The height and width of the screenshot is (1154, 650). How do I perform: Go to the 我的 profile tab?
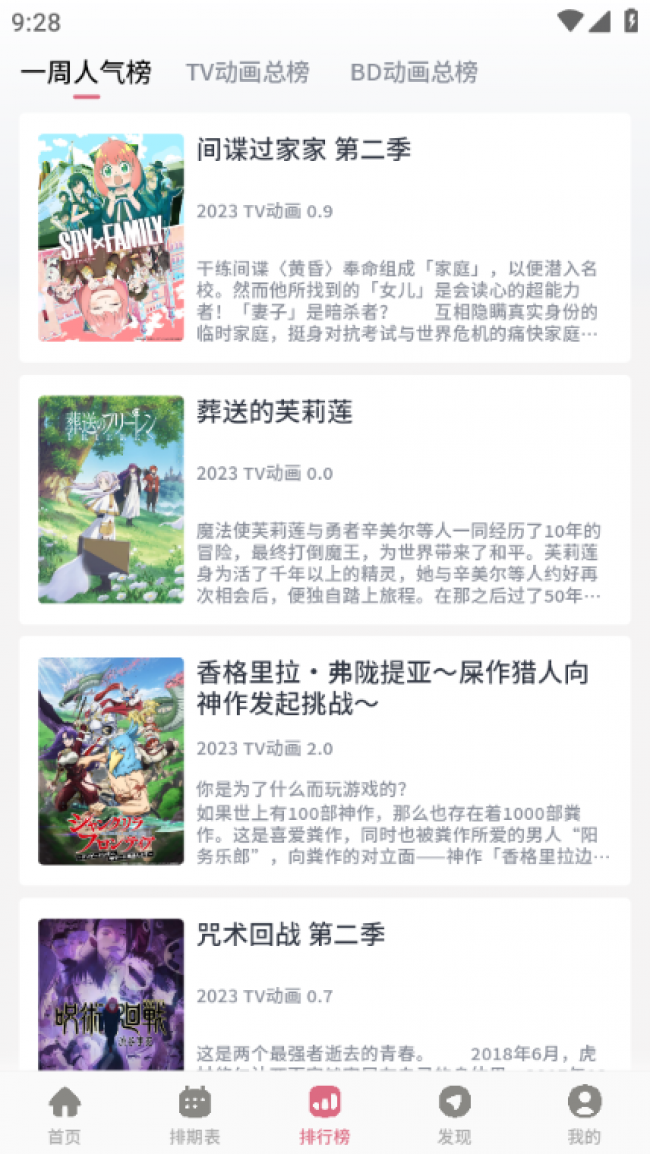coord(584,1114)
